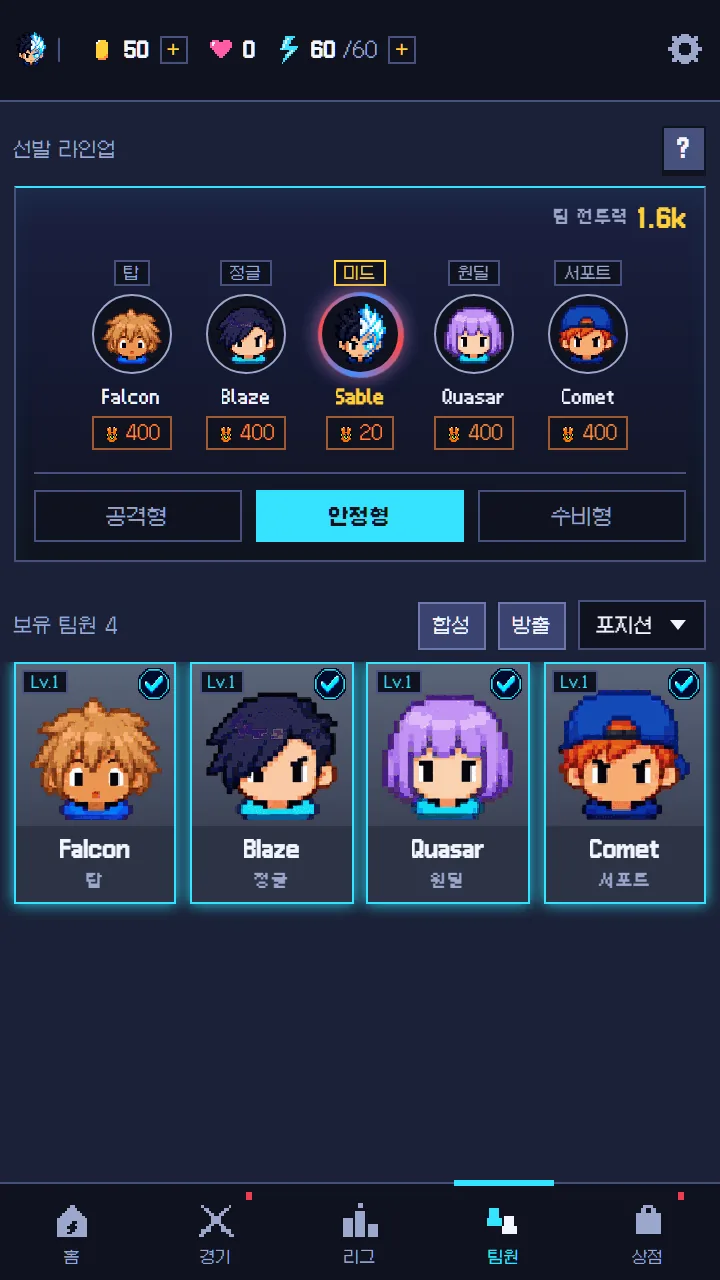Screen dimensions: 720x1280
Task: Open the lineup help question mark
Action: [683, 150]
